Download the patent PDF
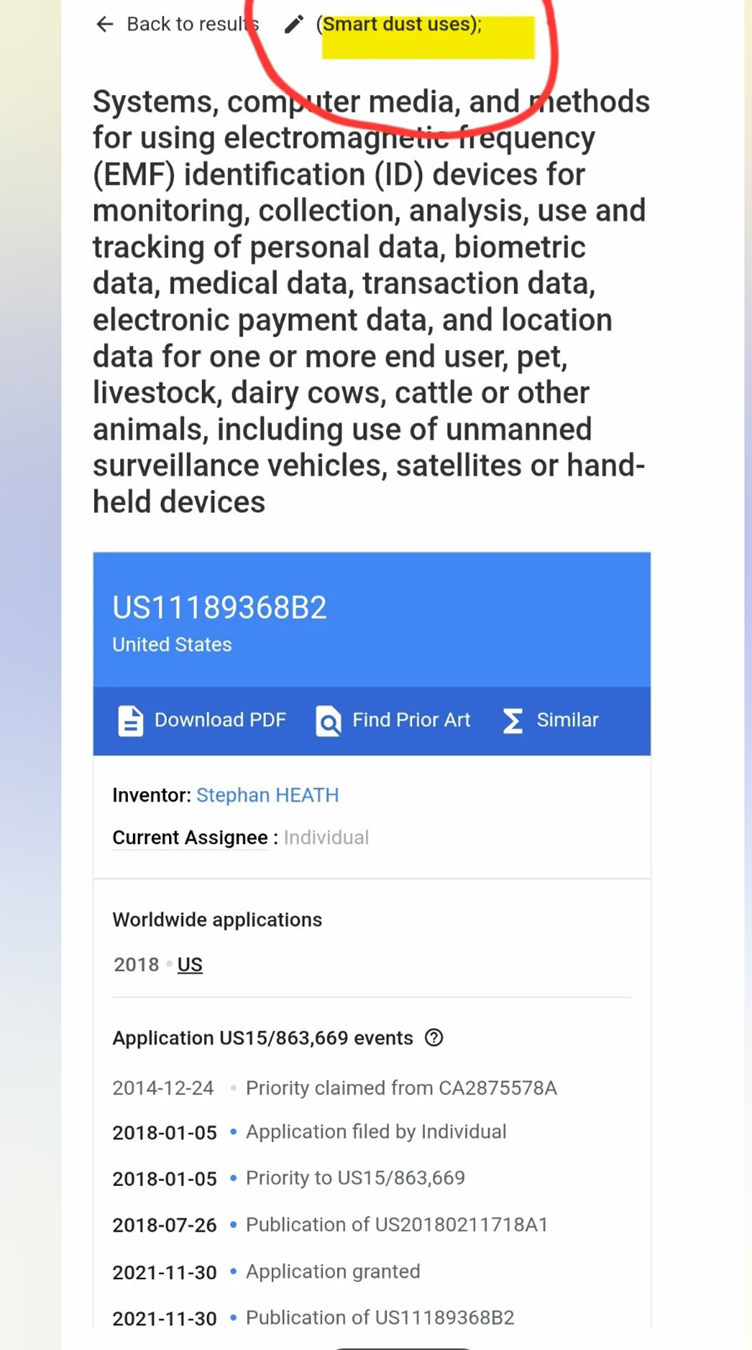The height and width of the screenshot is (1350, 752). pyautogui.click(x=202, y=720)
